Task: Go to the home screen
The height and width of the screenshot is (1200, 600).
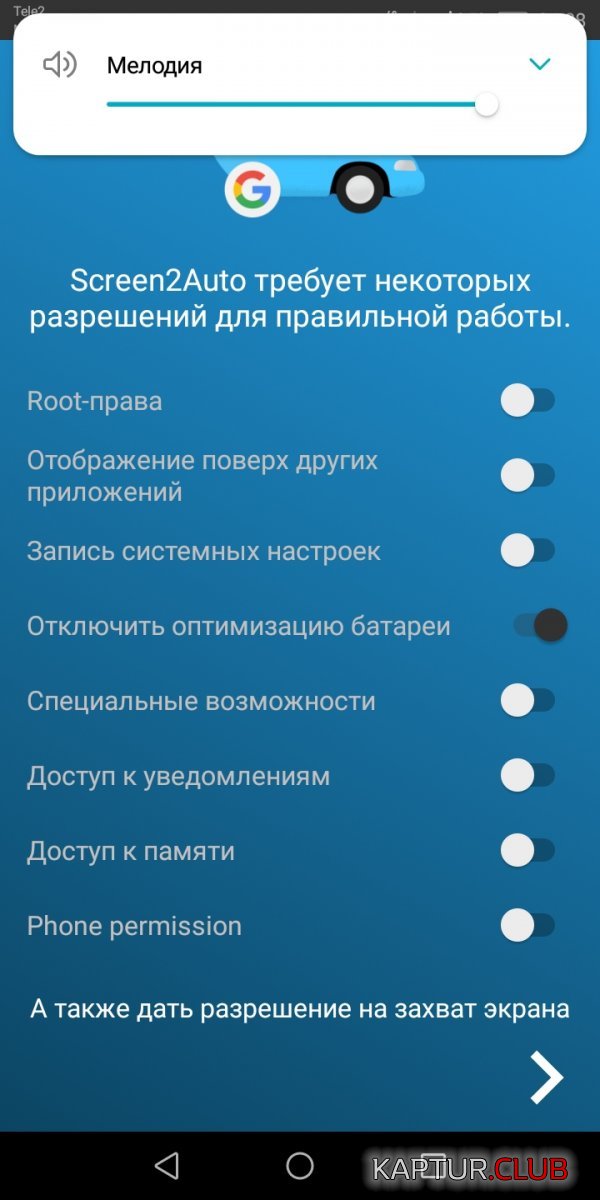Action: click(300, 1165)
